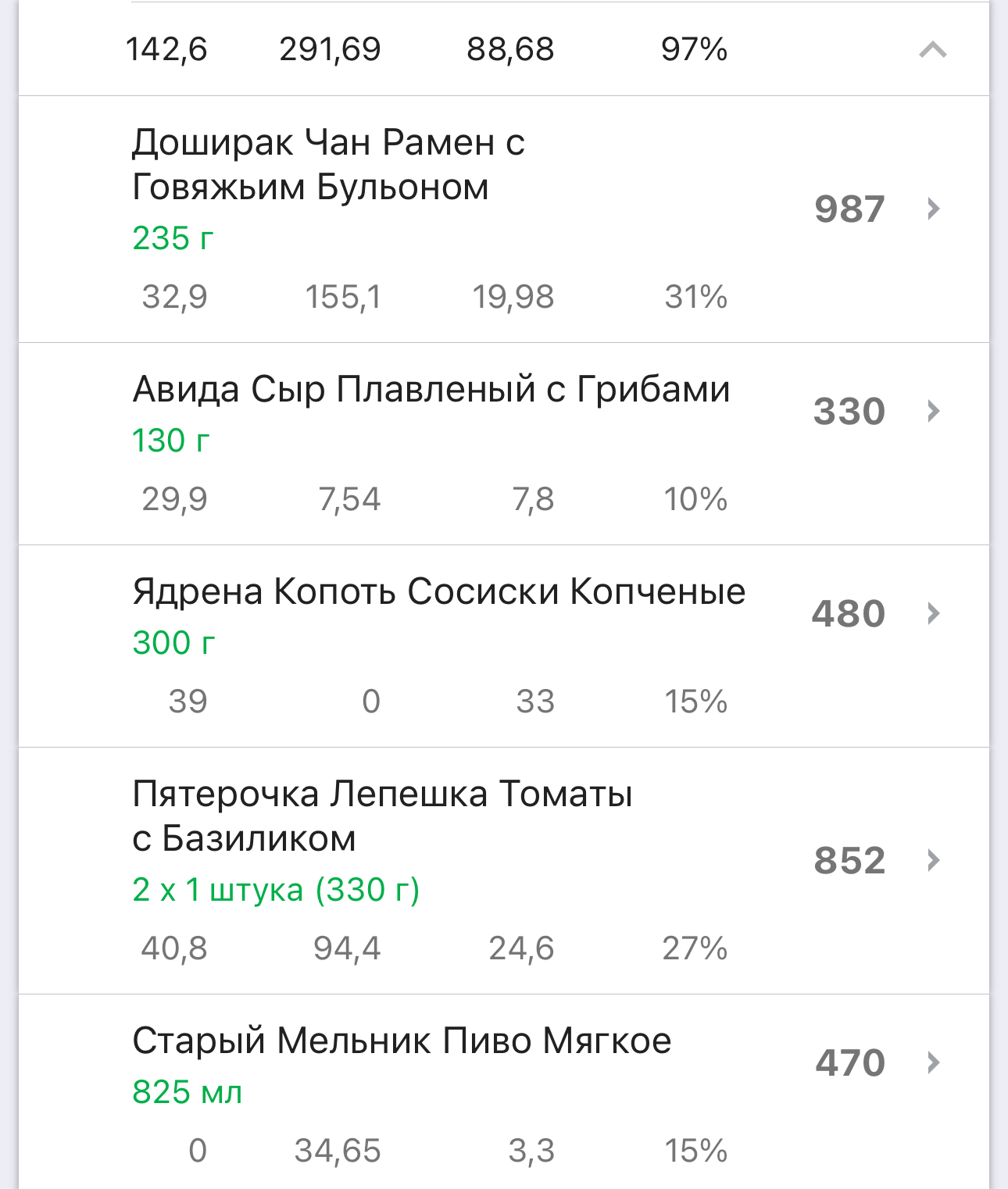Screen dimensions: 1008x1189
Task: Tap the 480 calories of sausages
Action: 849,614
